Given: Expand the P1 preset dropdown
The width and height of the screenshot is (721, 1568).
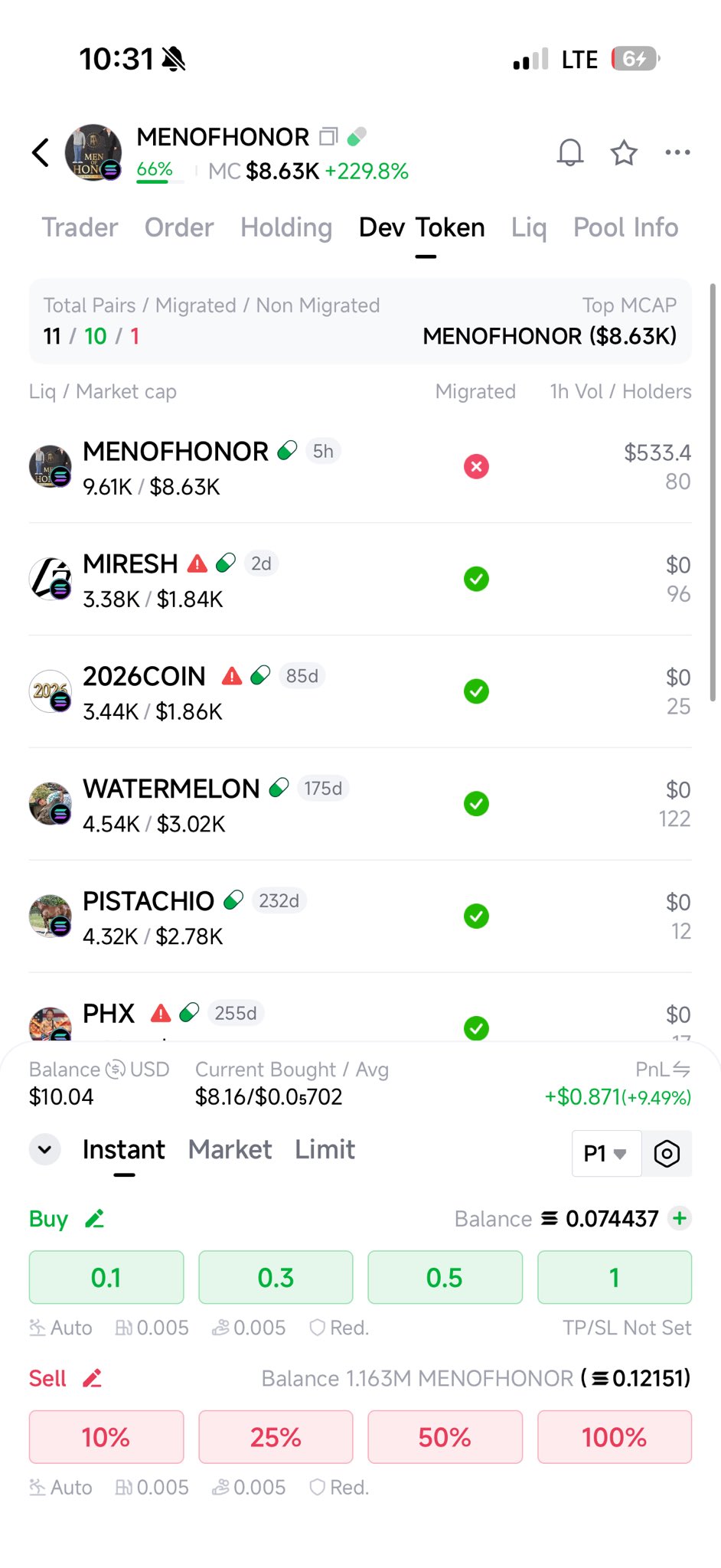Looking at the screenshot, I should 605,1153.
